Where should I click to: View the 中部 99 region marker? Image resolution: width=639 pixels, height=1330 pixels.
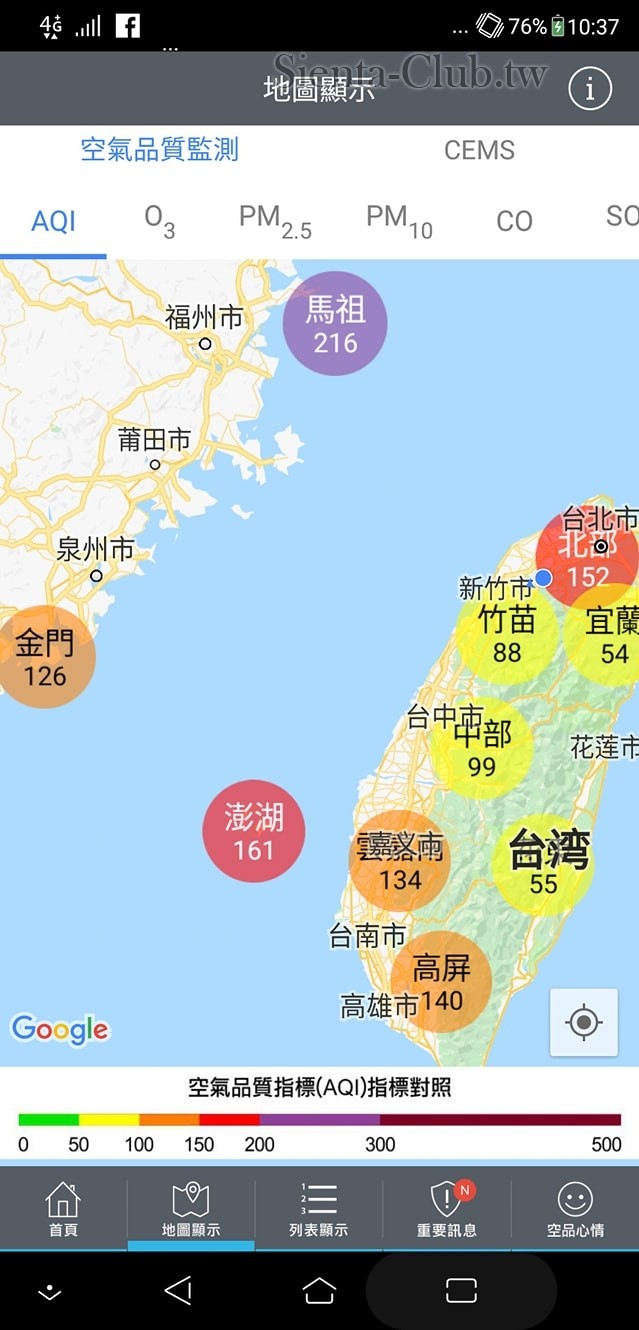click(x=482, y=748)
